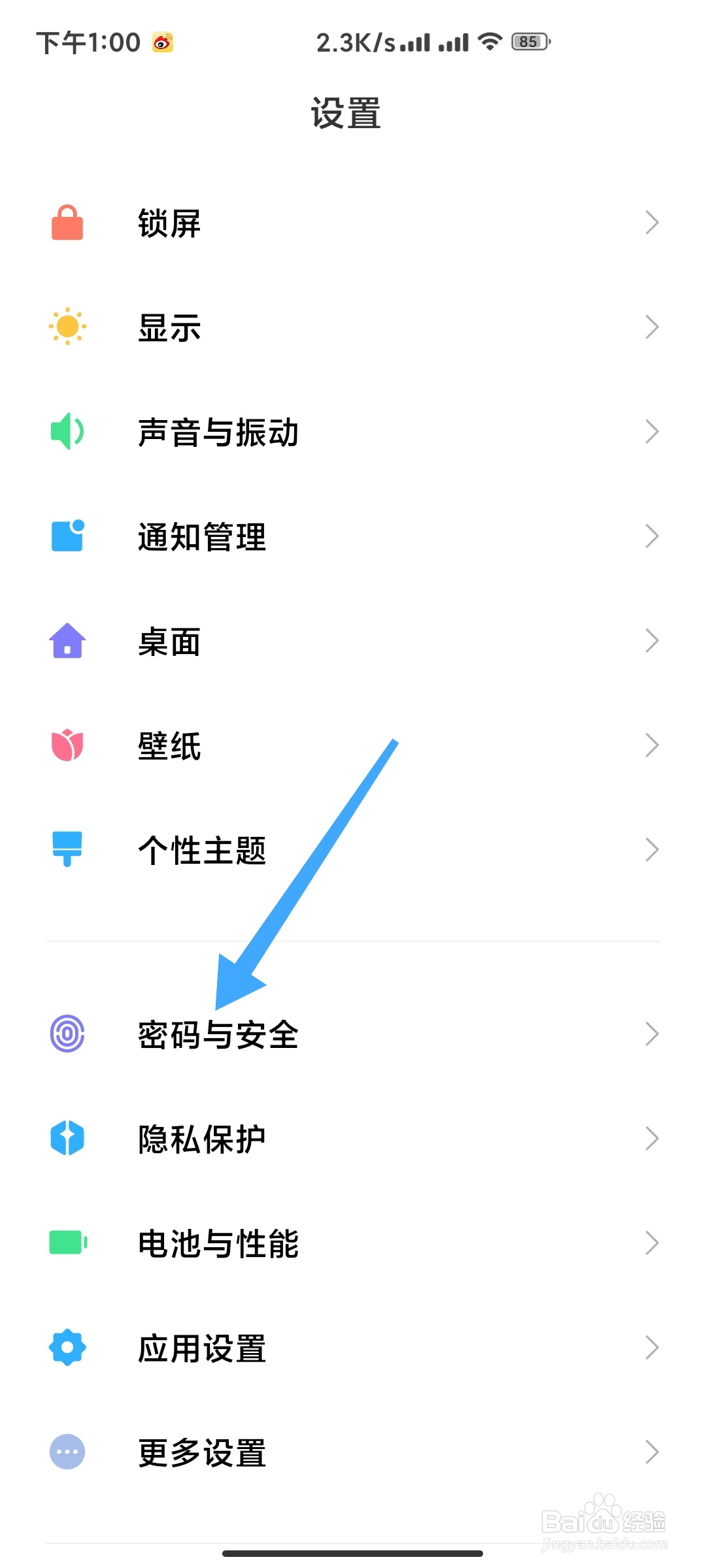Open 通知管理 notification management

(x=353, y=536)
